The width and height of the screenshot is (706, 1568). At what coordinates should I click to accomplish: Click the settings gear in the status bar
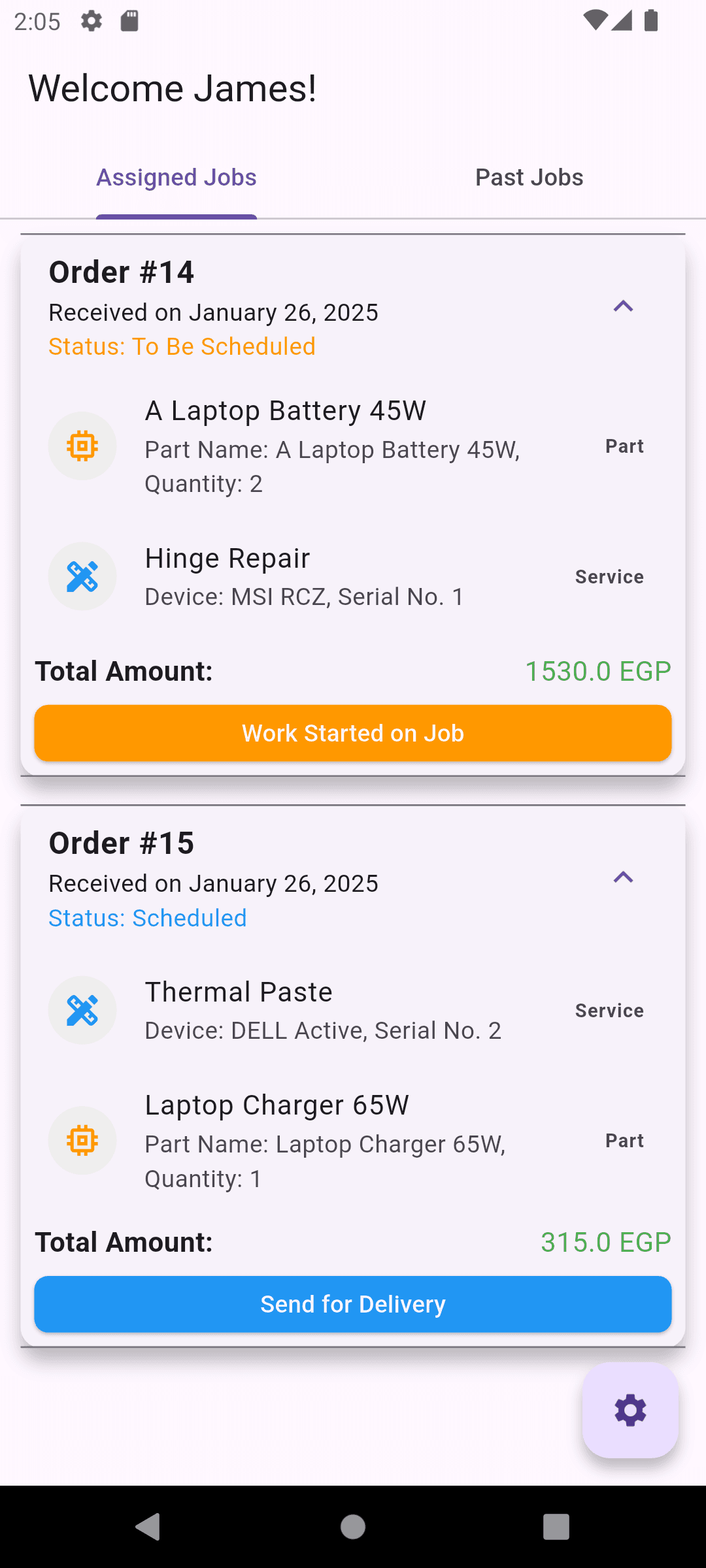(90, 21)
